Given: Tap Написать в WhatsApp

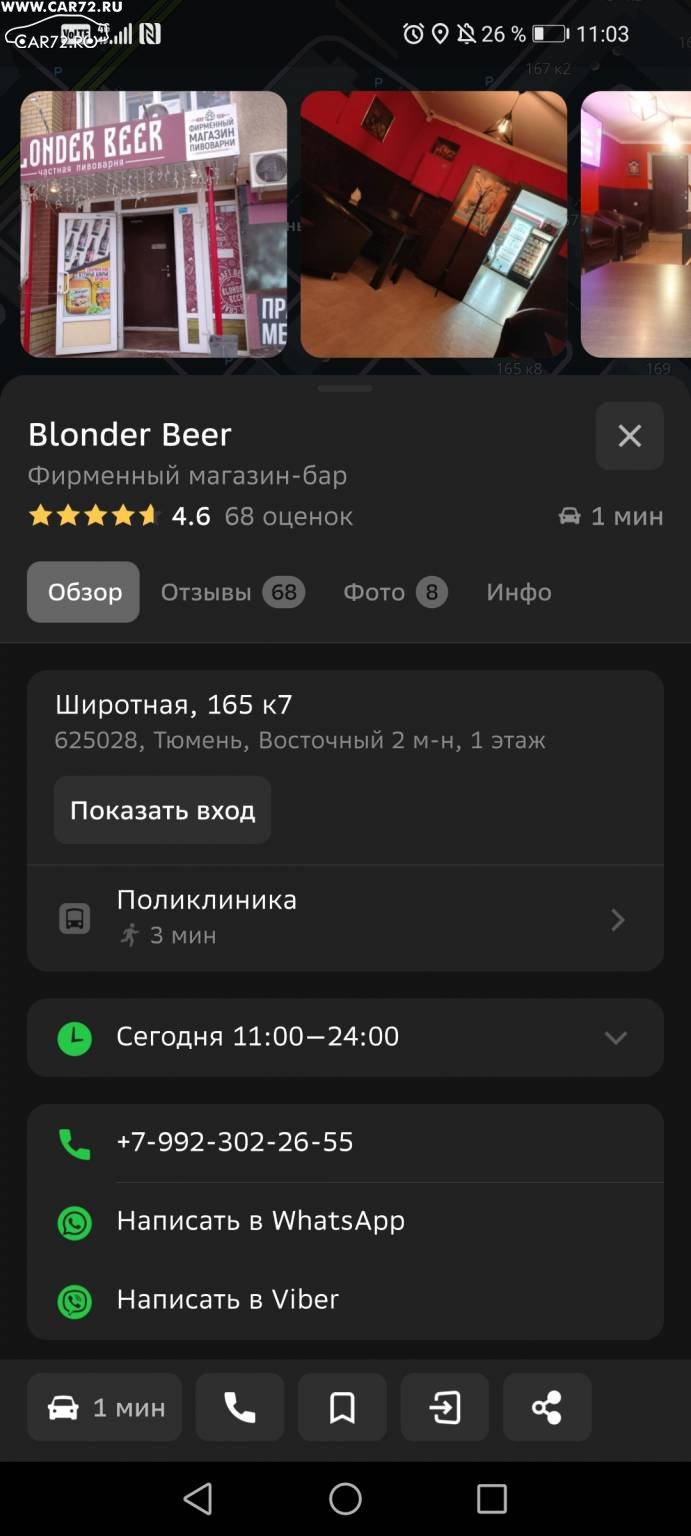Looking at the screenshot, I should (345, 1222).
